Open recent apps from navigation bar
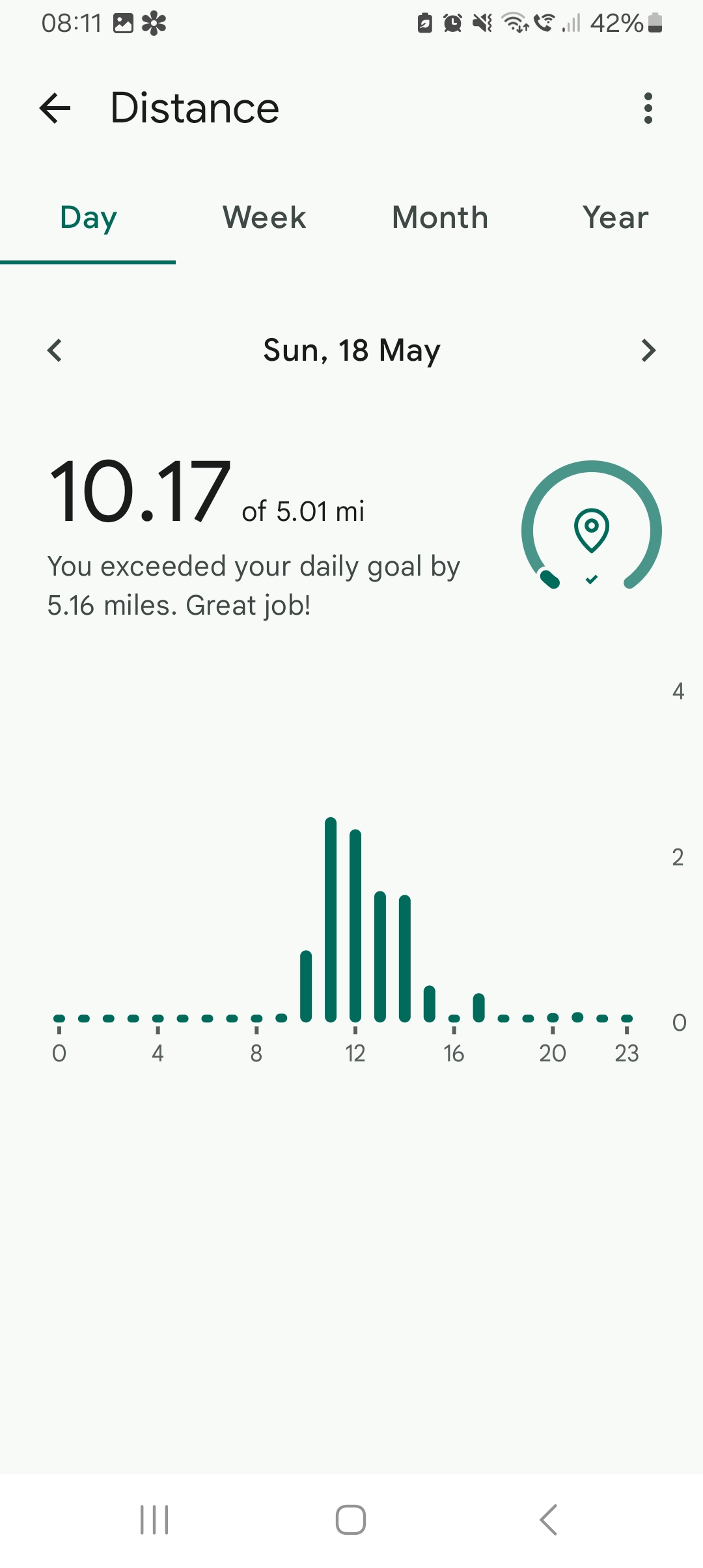The image size is (703, 1568). coord(154,1520)
